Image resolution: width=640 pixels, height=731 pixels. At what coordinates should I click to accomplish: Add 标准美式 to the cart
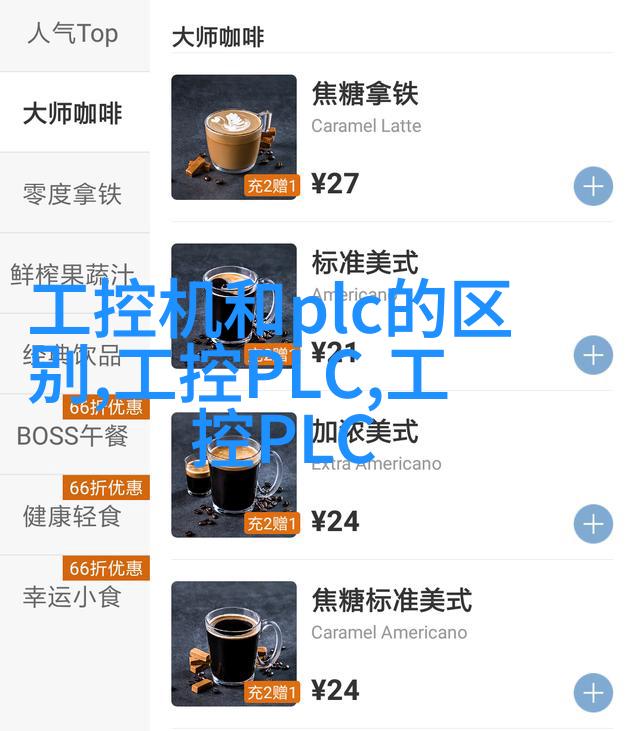(593, 355)
